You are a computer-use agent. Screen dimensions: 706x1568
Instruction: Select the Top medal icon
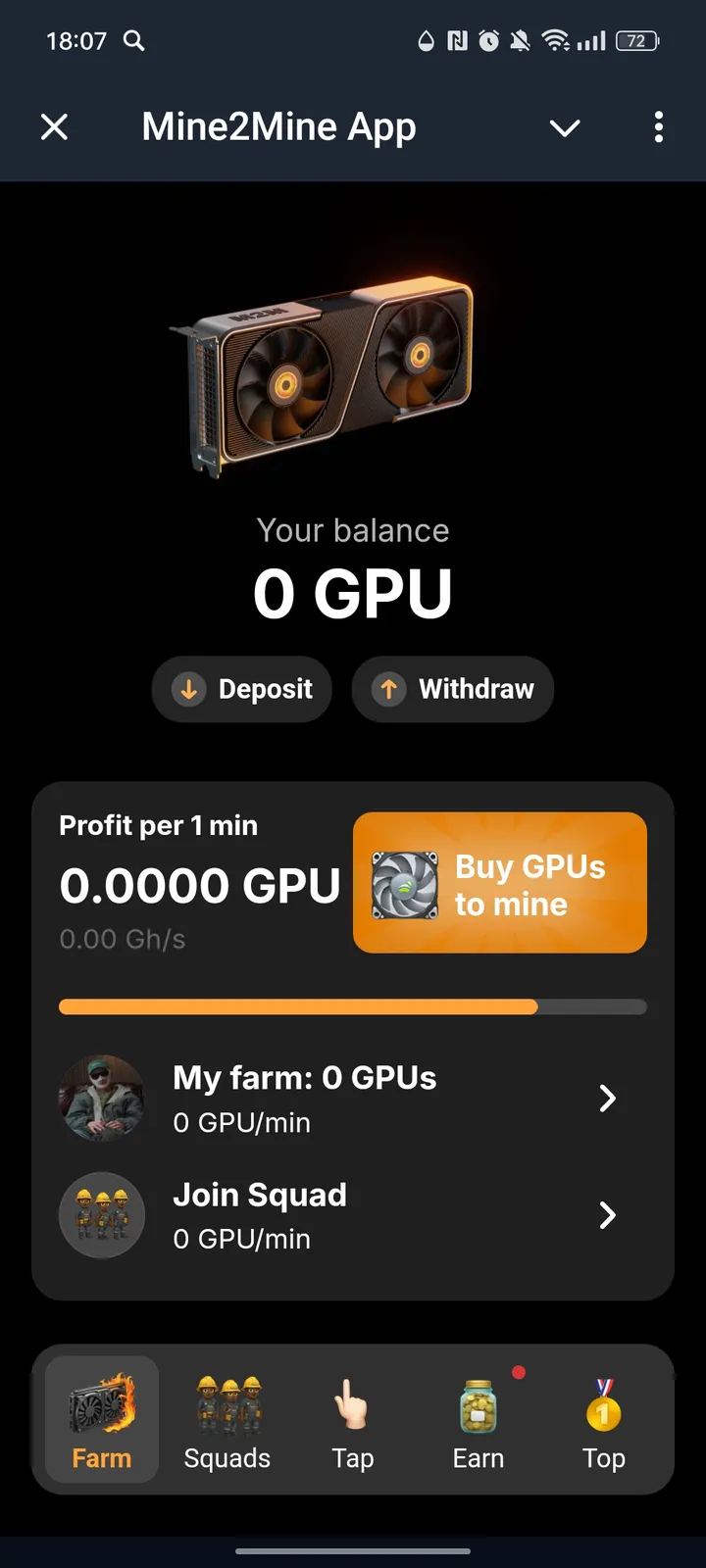click(603, 1408)
